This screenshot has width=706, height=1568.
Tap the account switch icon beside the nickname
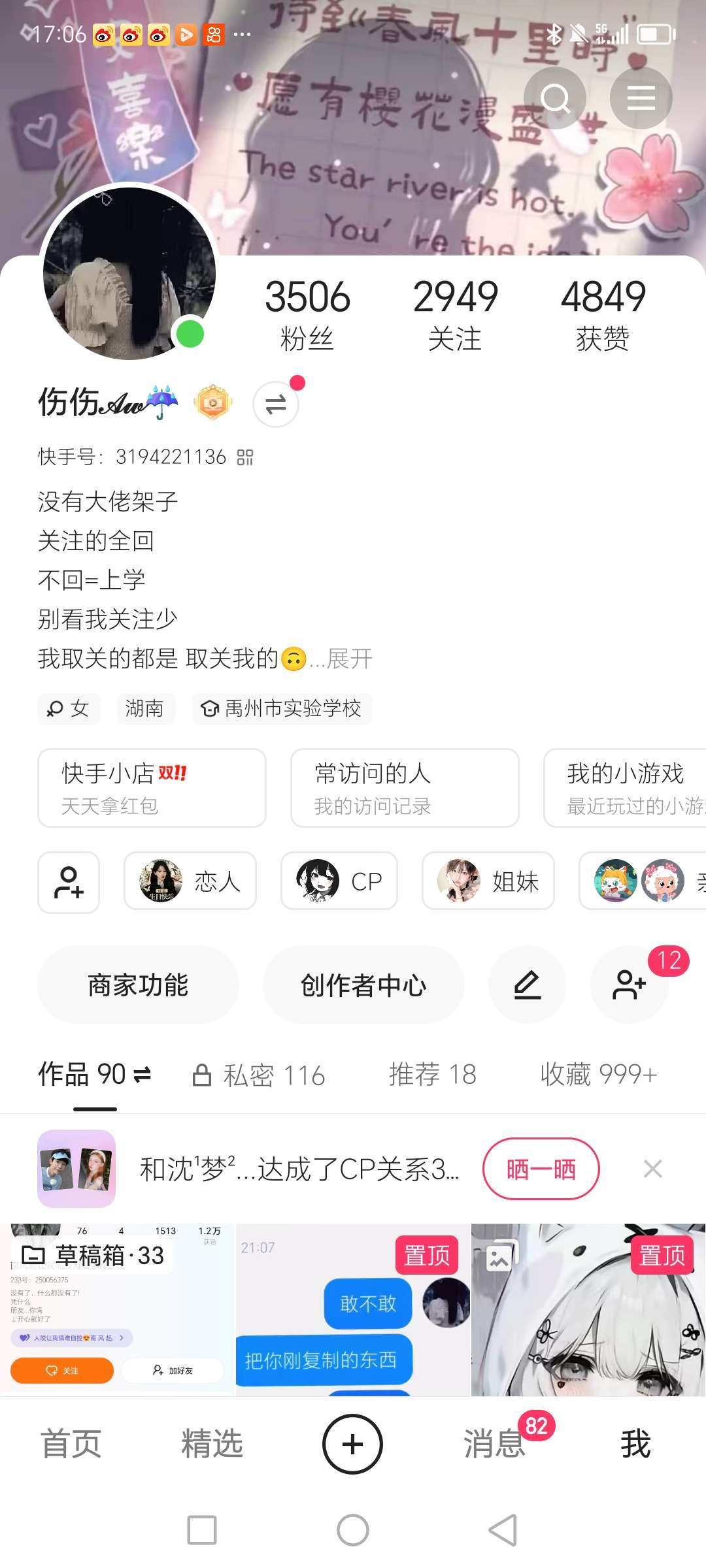276,404
